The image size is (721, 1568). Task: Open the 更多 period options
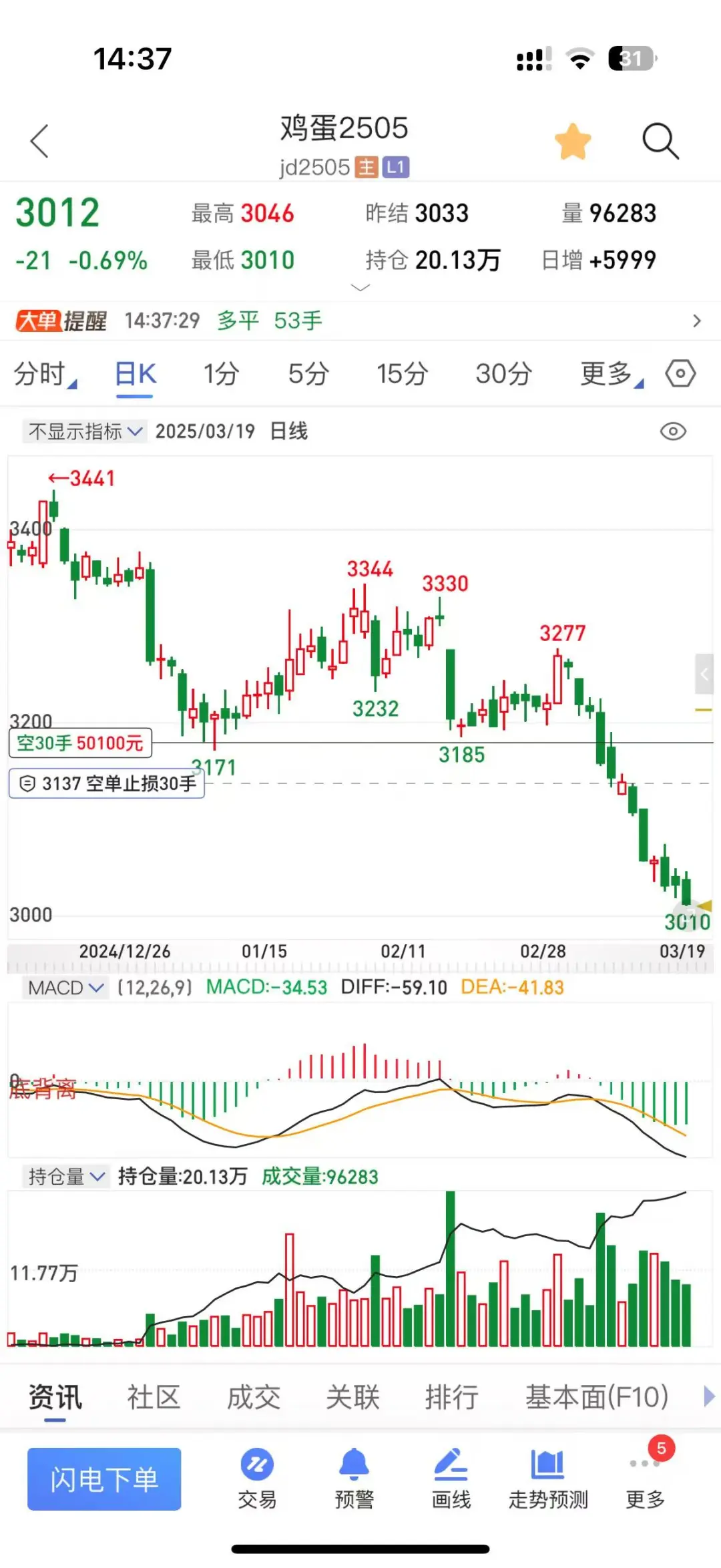pos(610,374)
